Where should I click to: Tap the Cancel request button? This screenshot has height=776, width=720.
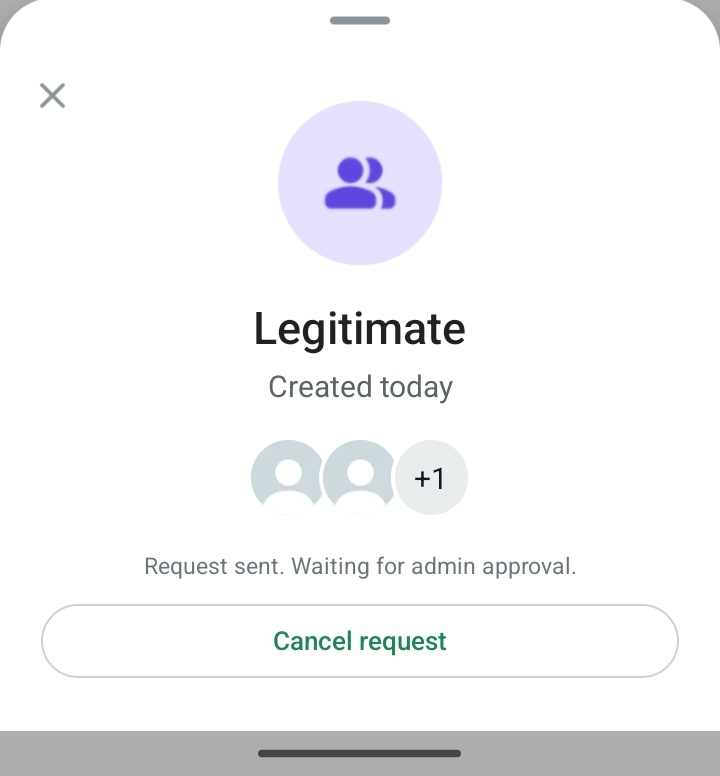[360, 641]
